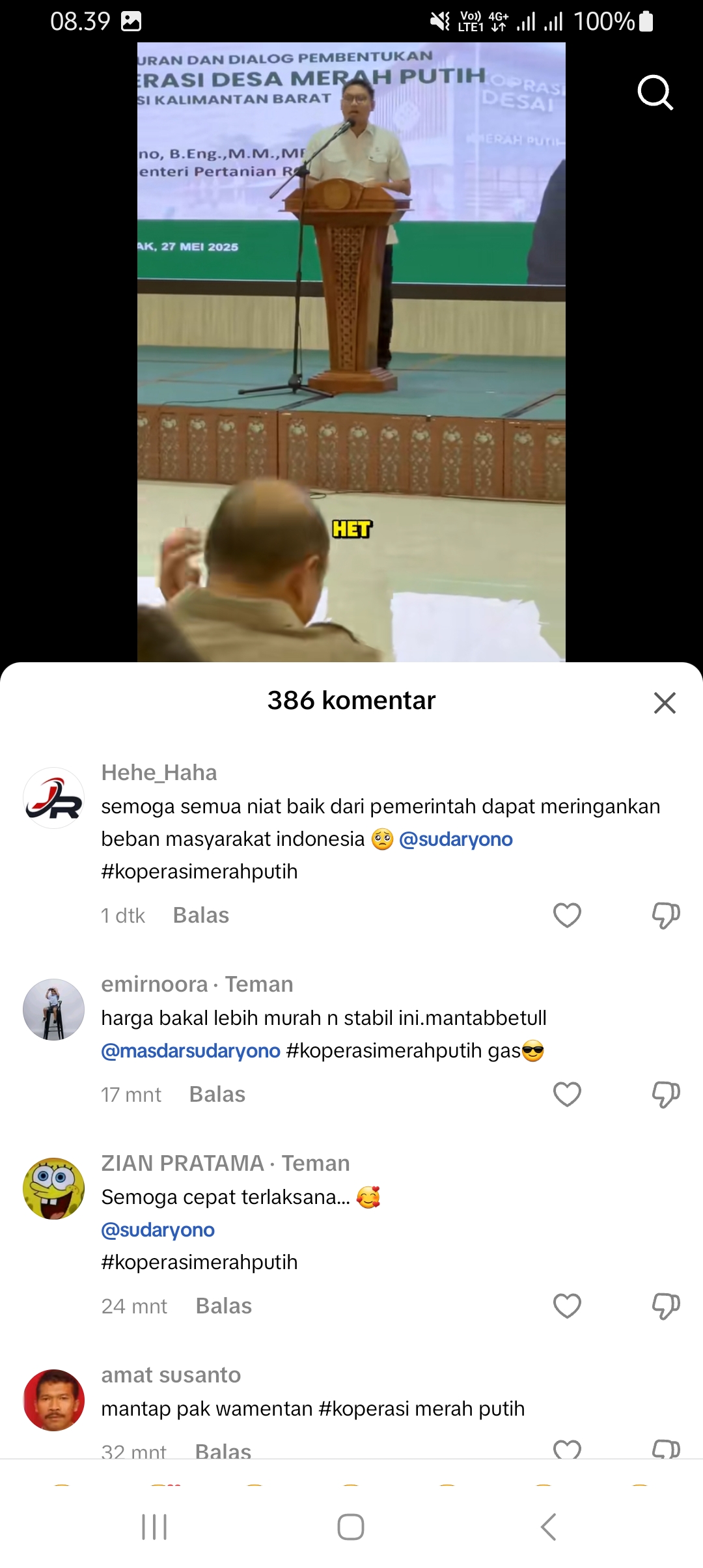This screenshot has width=703, height=1568.
Task: Reply to Hehe_Haha via Balas
Action: tap(200, 916)
